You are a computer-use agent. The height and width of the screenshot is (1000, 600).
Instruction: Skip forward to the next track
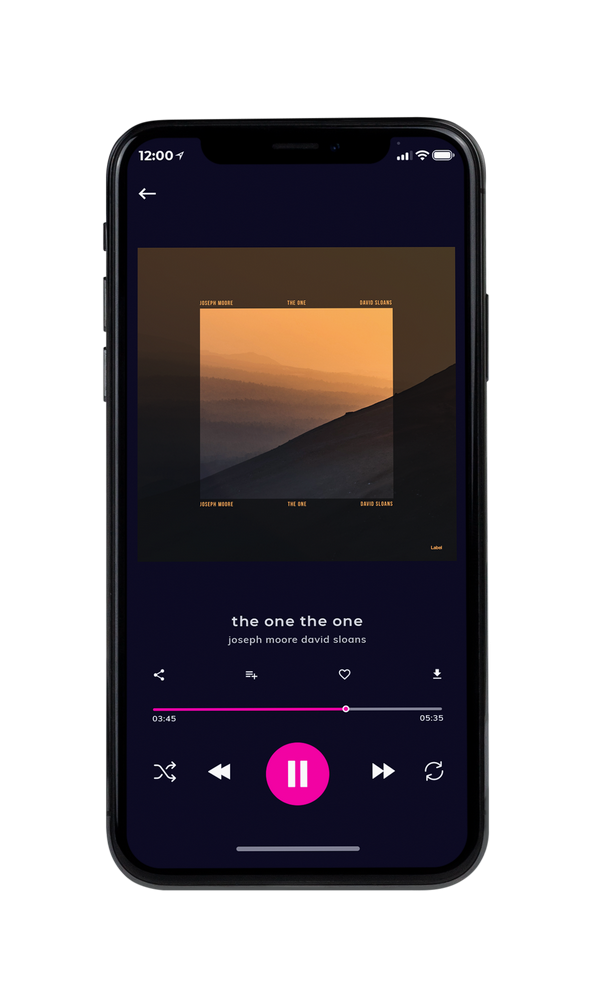point(383,771)
